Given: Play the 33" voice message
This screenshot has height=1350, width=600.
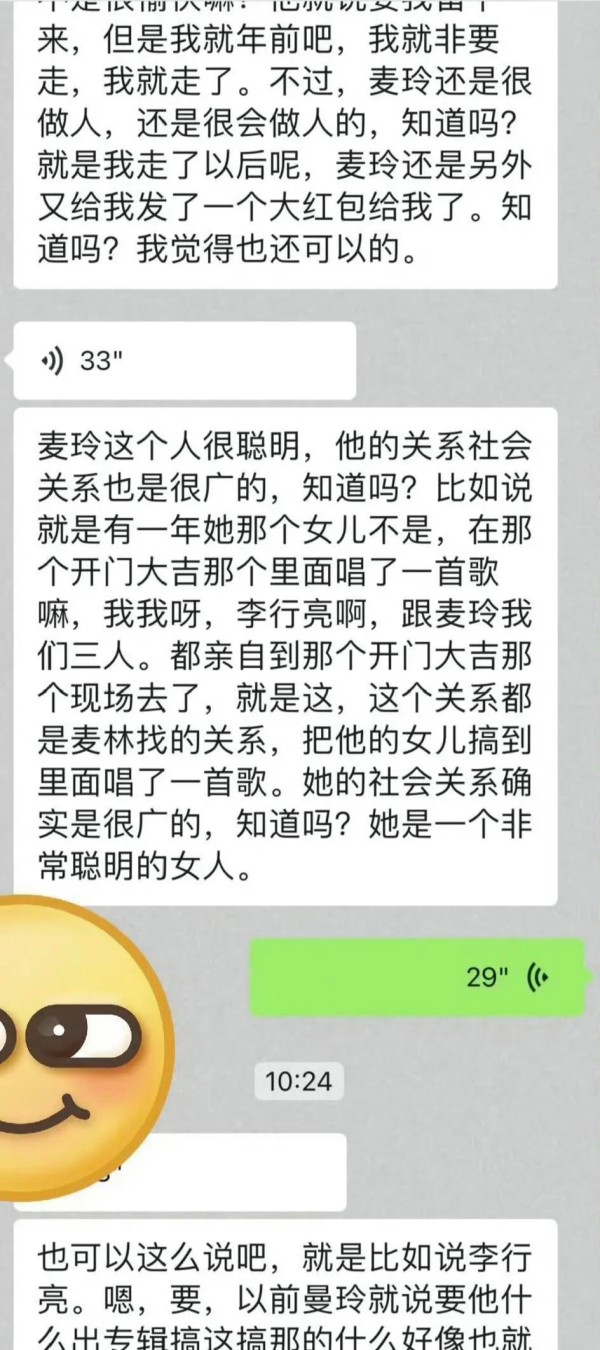Looking at the screenshot, I should (183, 361).
